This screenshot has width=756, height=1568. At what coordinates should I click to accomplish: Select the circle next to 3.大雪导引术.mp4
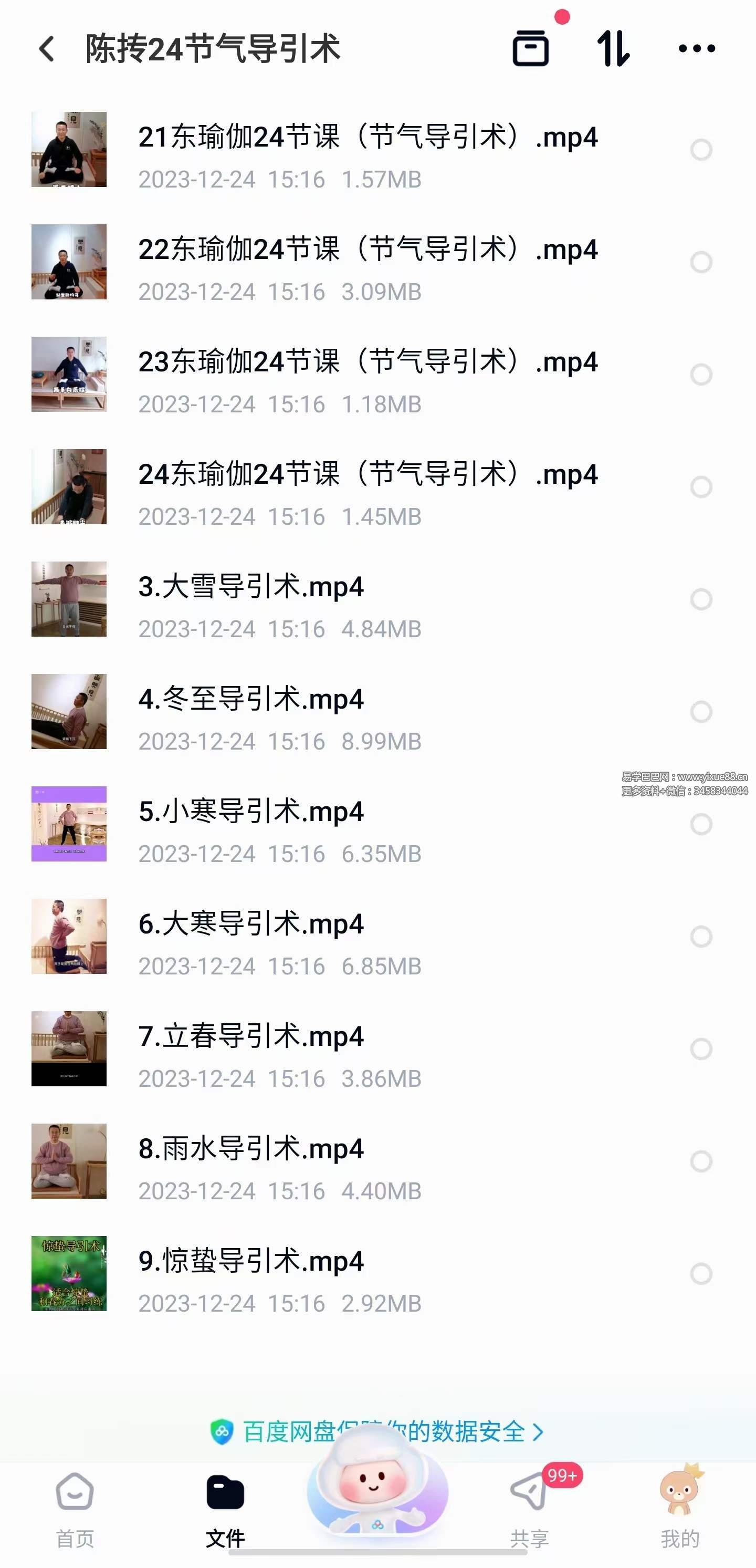tap(703, 598)
